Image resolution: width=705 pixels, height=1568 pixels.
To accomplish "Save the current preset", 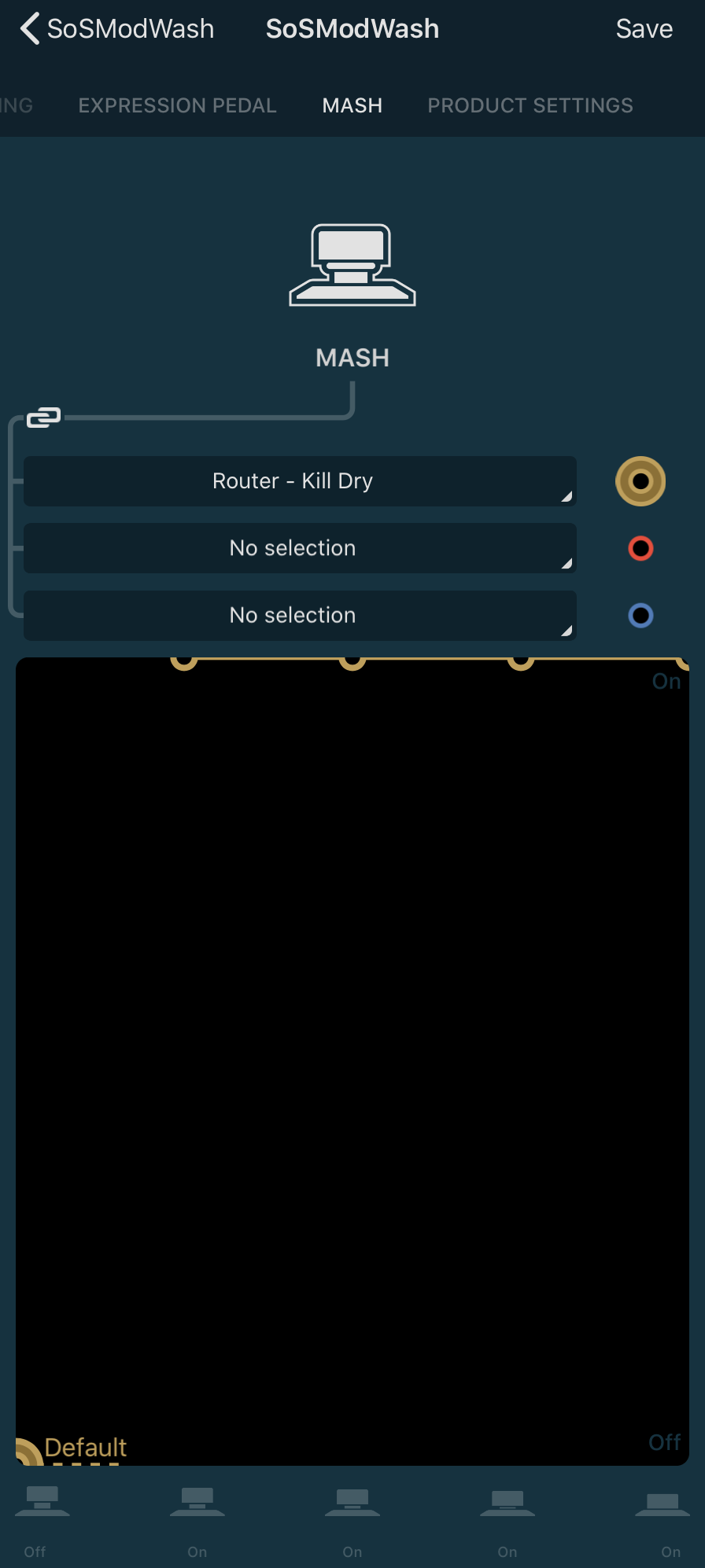I will coord(644,29).
